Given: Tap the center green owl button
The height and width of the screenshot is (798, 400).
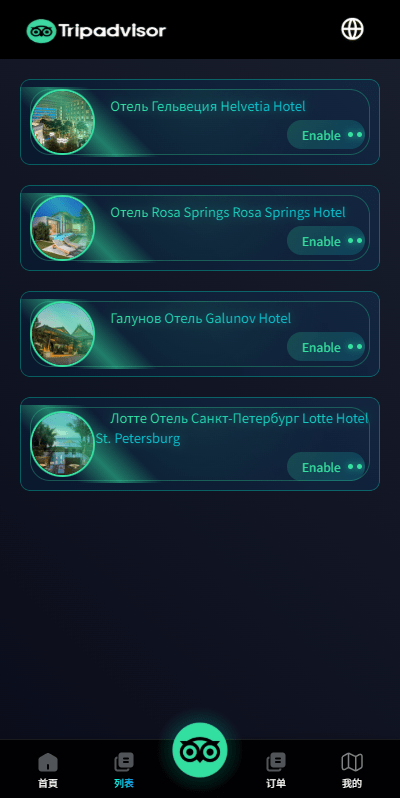Looking at the screenshot, I should (200, 750).
